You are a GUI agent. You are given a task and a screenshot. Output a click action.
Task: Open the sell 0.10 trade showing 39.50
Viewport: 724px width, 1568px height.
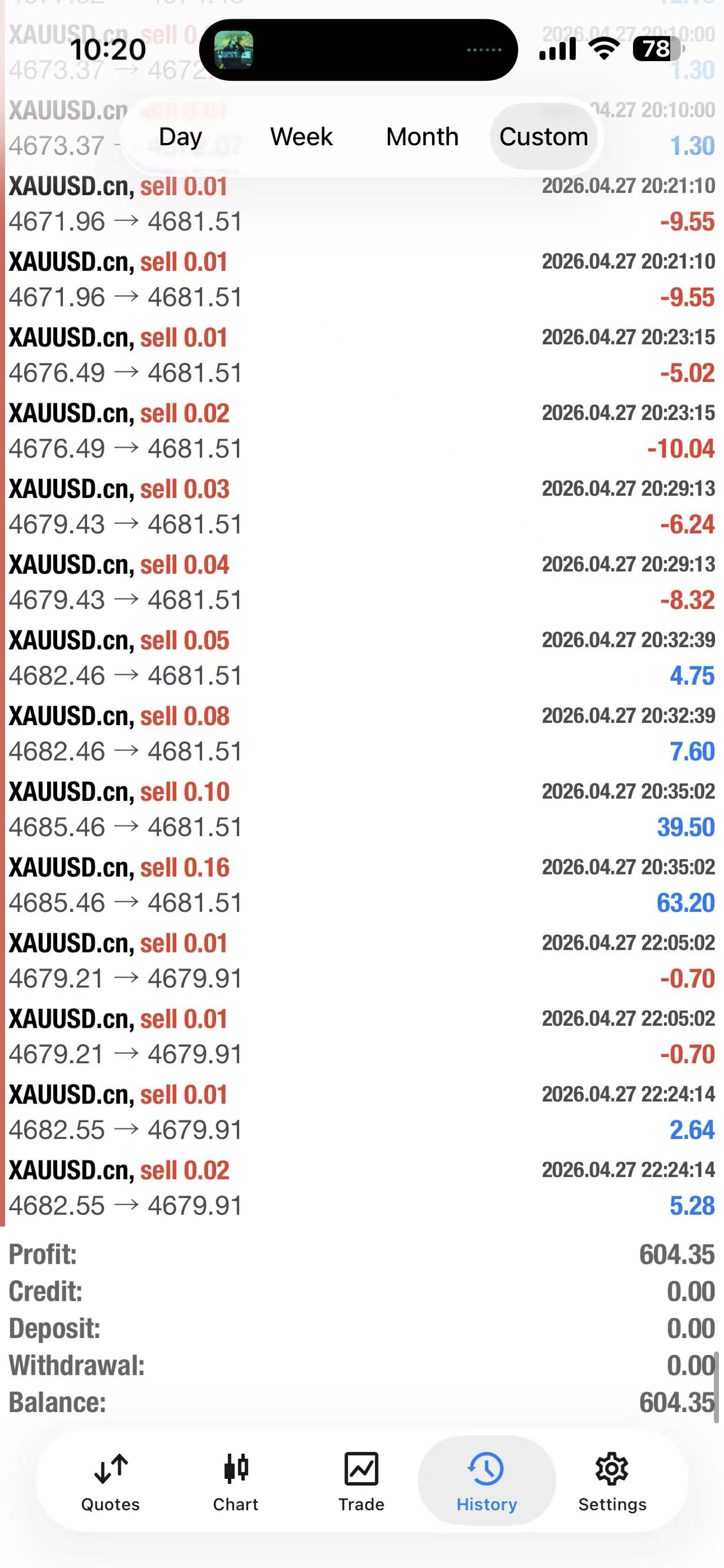coord(361,809)
